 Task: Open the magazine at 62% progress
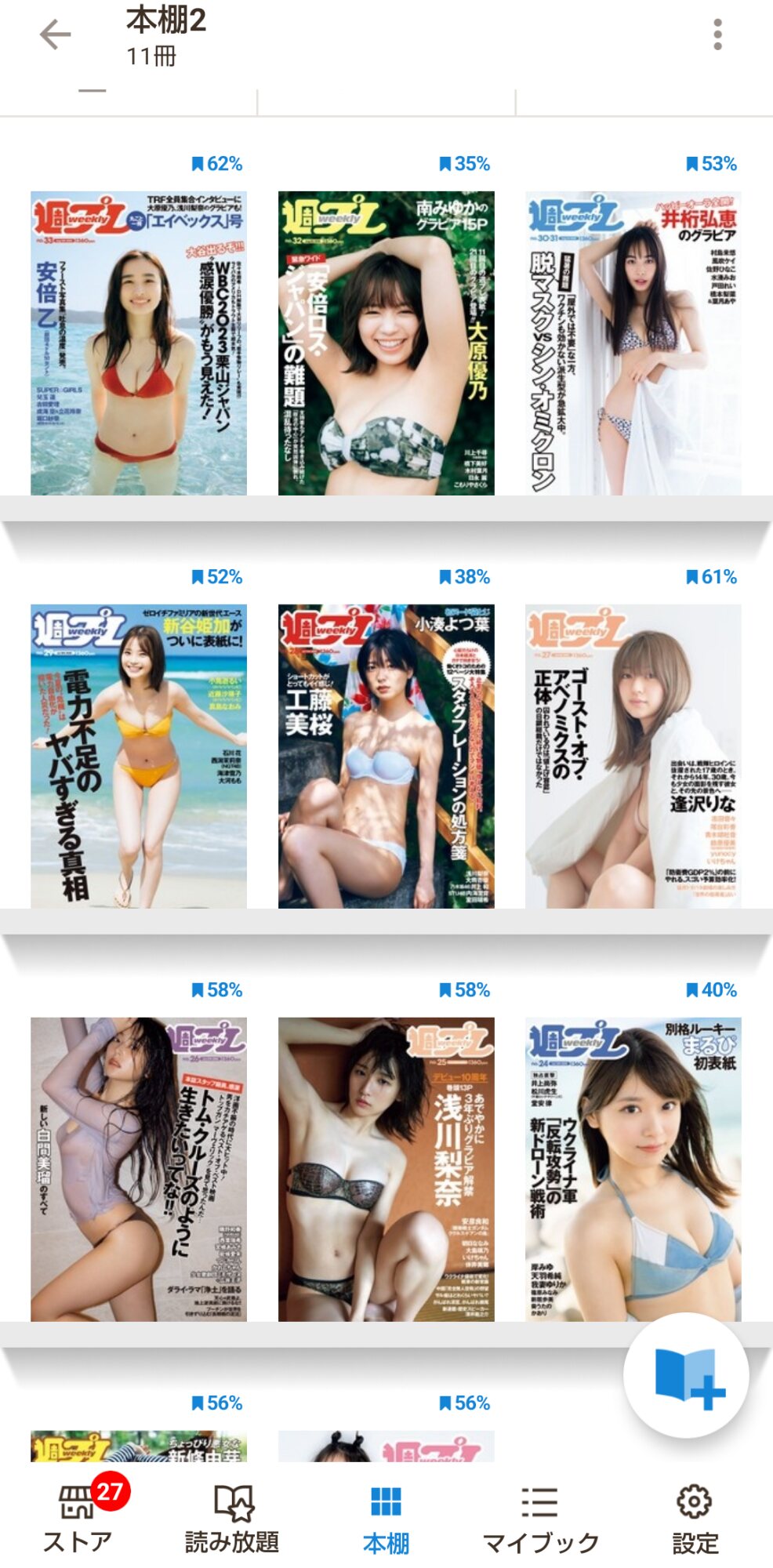(139, 343)
